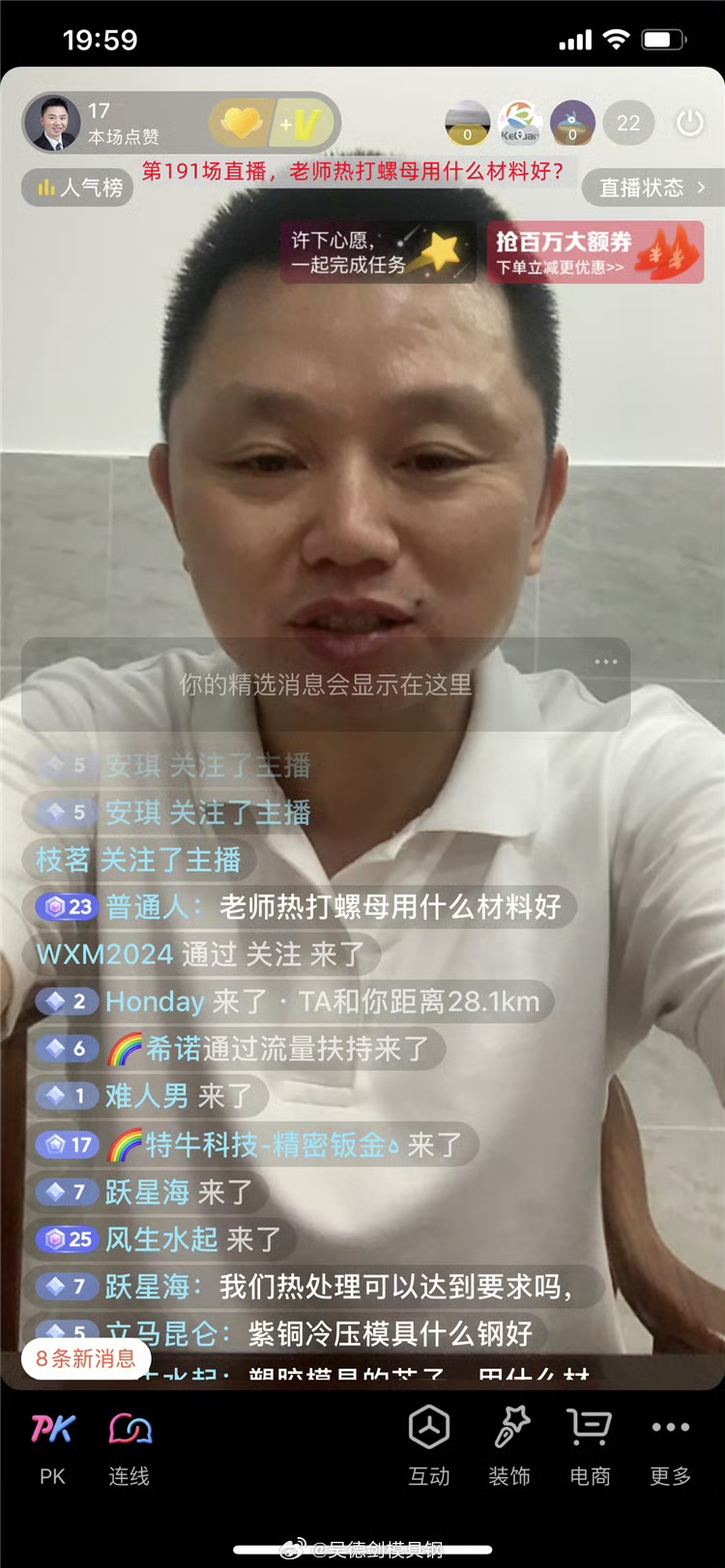Open the 电商 e-commerce cart
The image size is (725, 1568).
(x=590, y=1444)
